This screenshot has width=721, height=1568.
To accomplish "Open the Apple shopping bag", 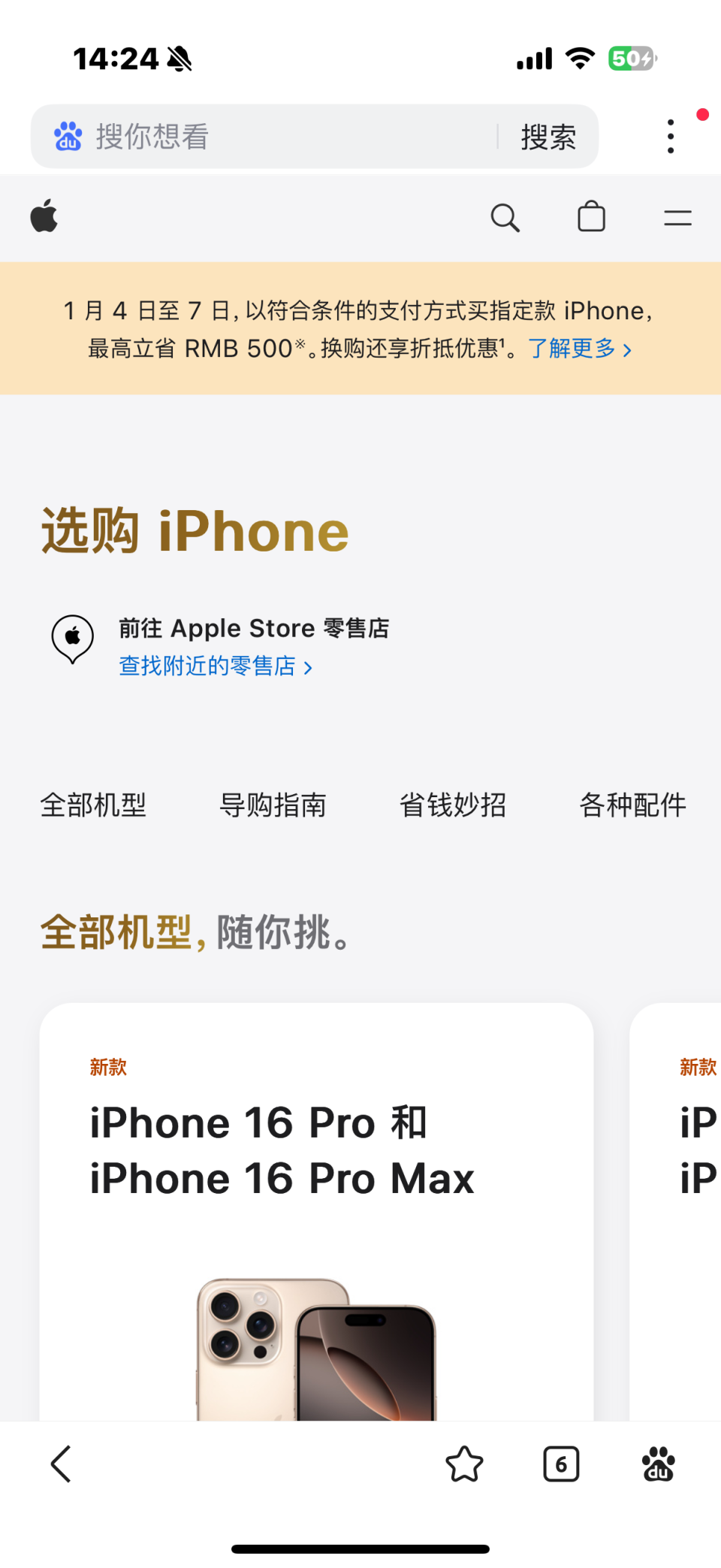I will tap(591, 217).
